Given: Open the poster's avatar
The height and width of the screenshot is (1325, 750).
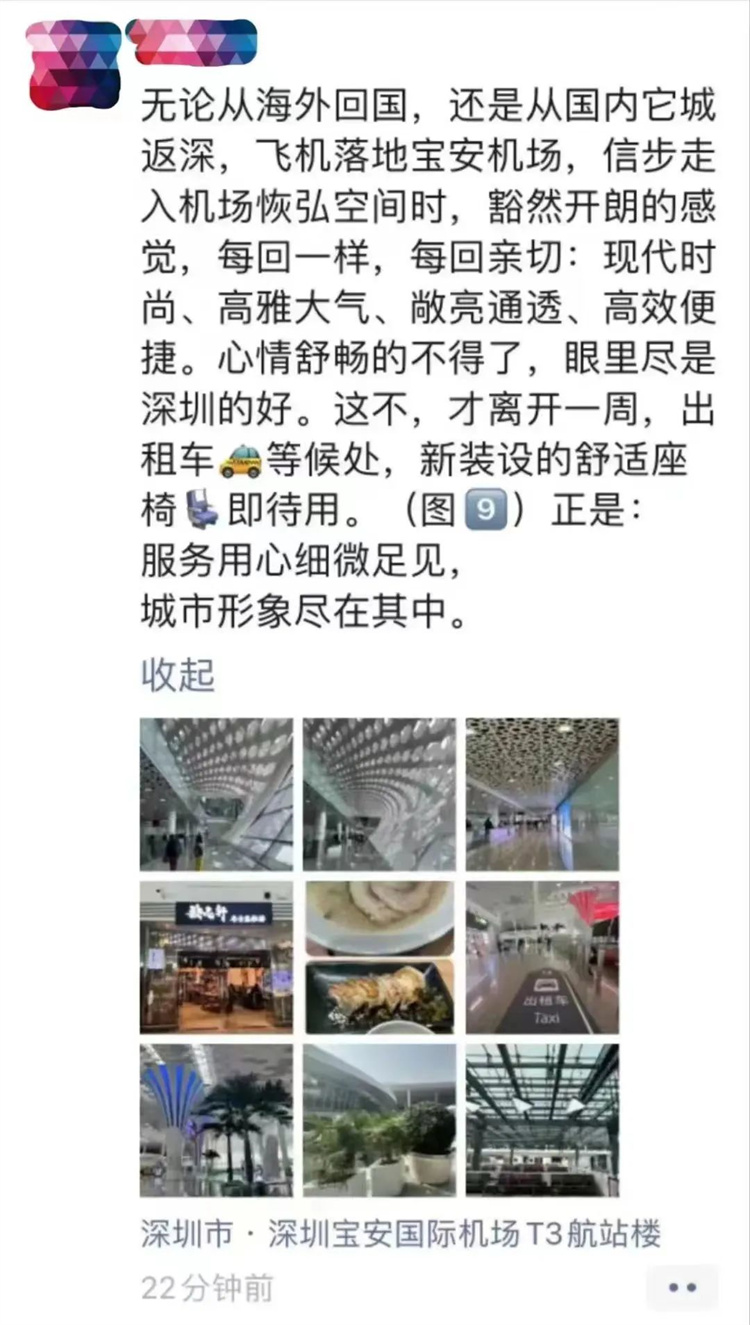Looking at the screenshot, I should pyautogui.click(x=72, y=65).
